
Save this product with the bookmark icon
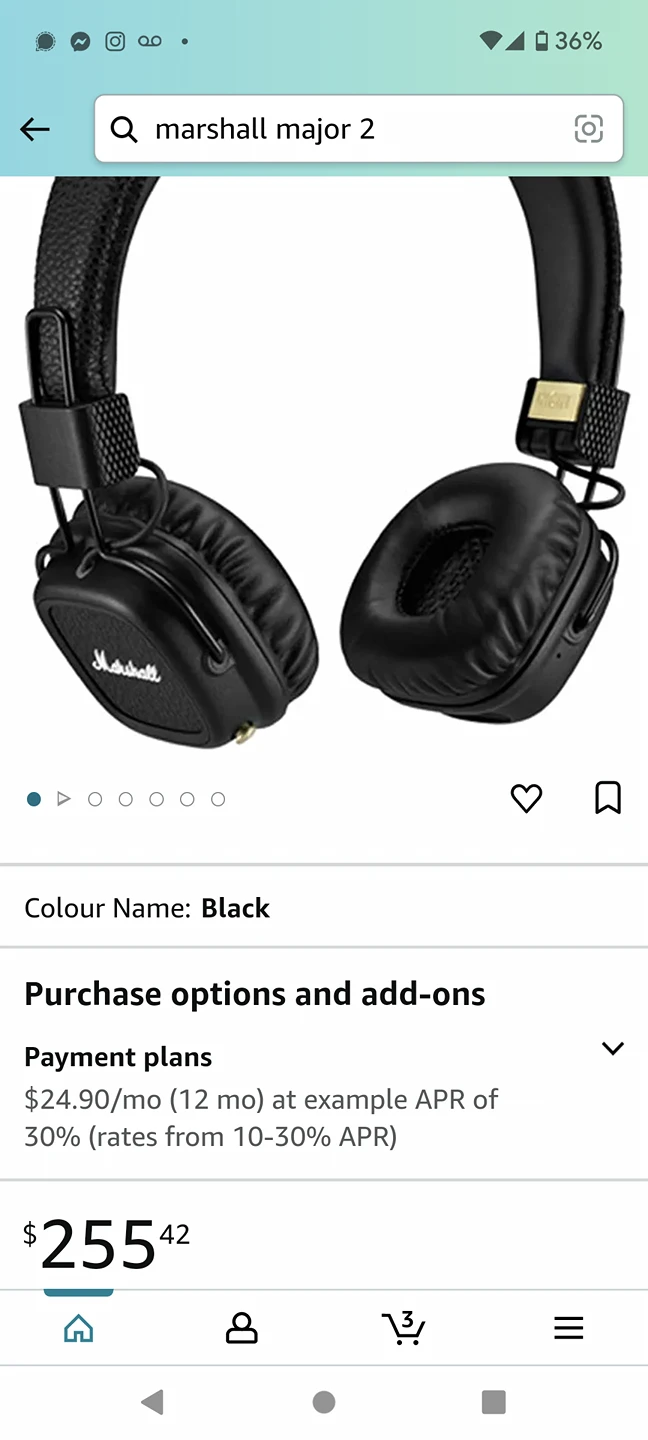point(608,798)
